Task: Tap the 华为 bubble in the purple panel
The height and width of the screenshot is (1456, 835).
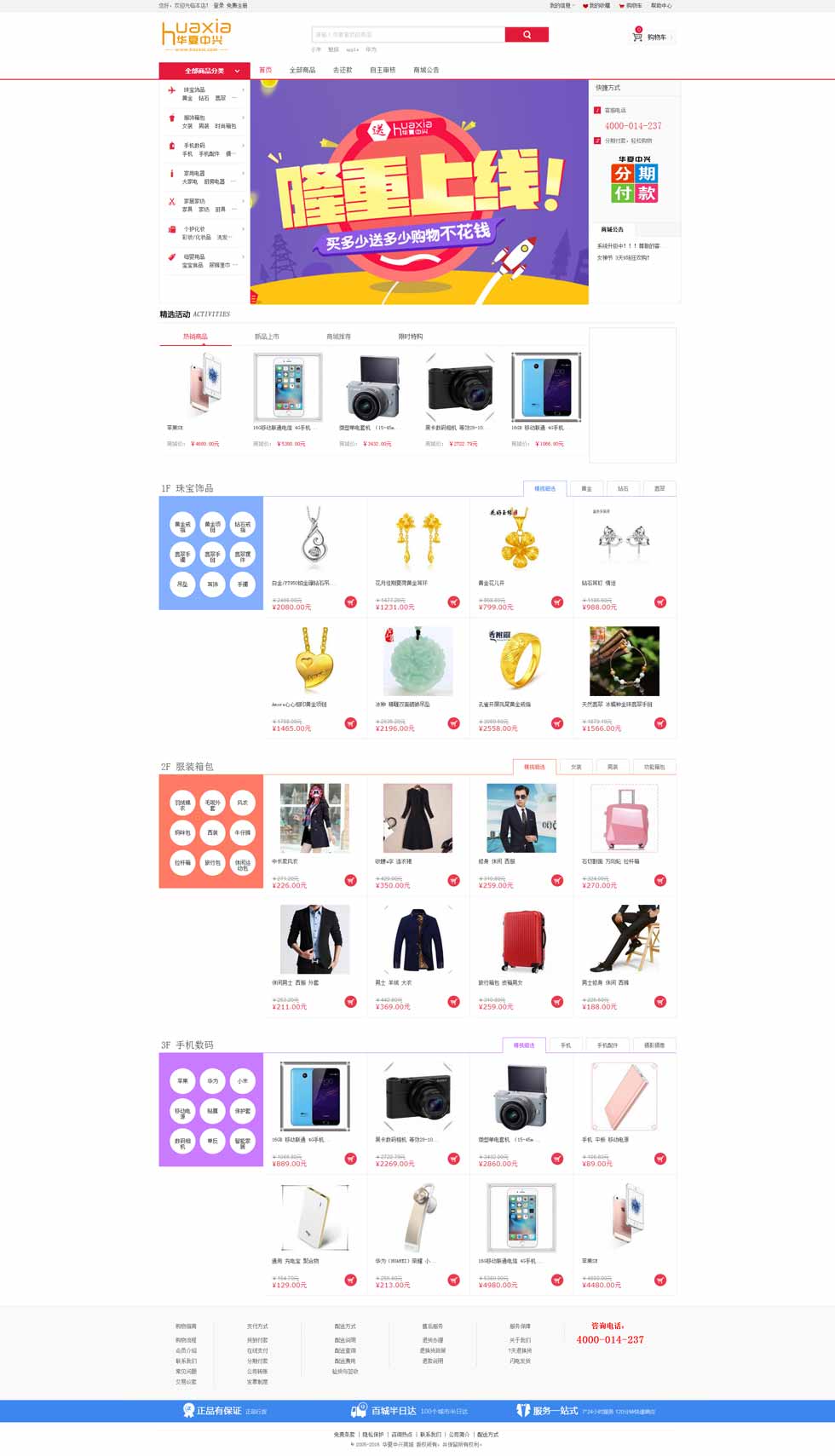Action: point(213,1081)
